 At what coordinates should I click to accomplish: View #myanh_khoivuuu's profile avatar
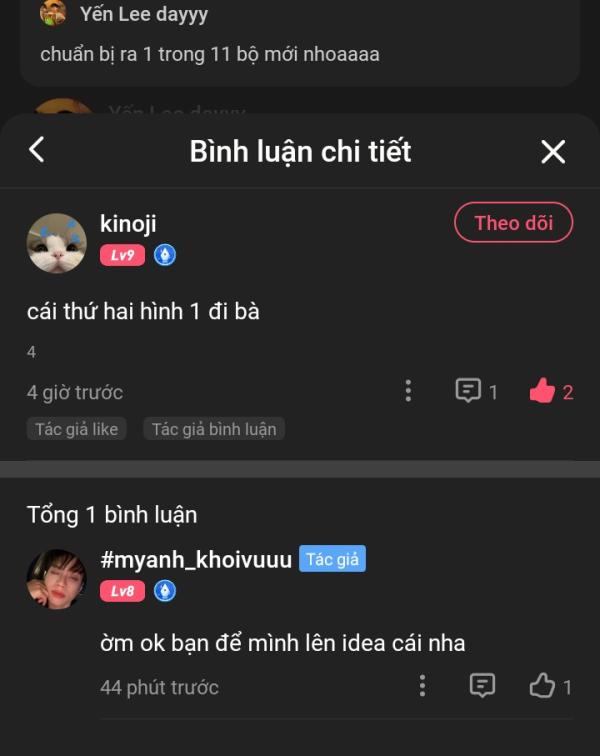57,578
